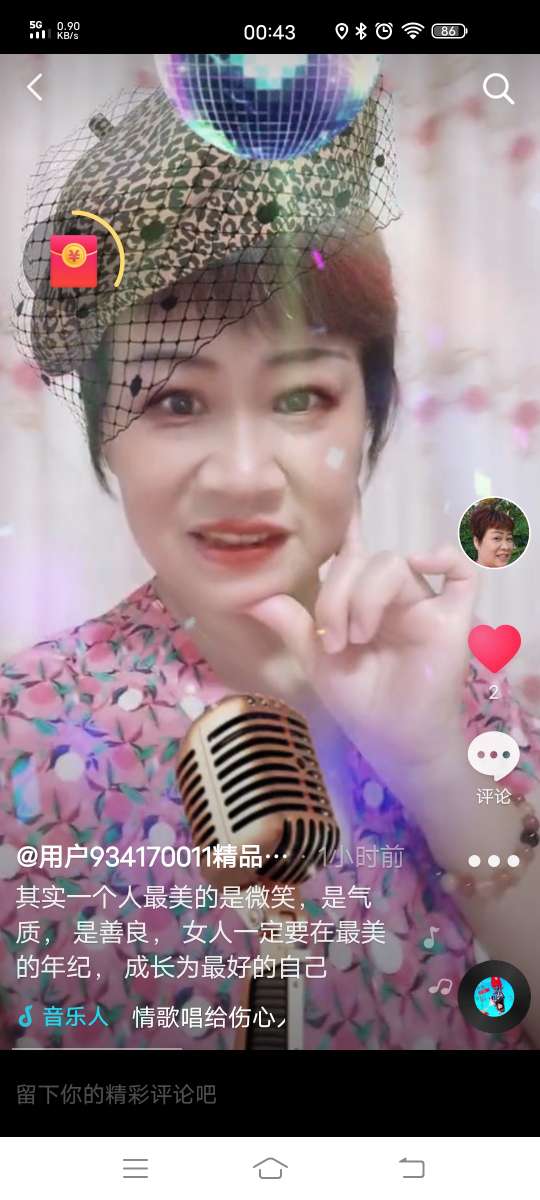
Task: Tap the red heart like icon
Action: (x=494, y=649)
